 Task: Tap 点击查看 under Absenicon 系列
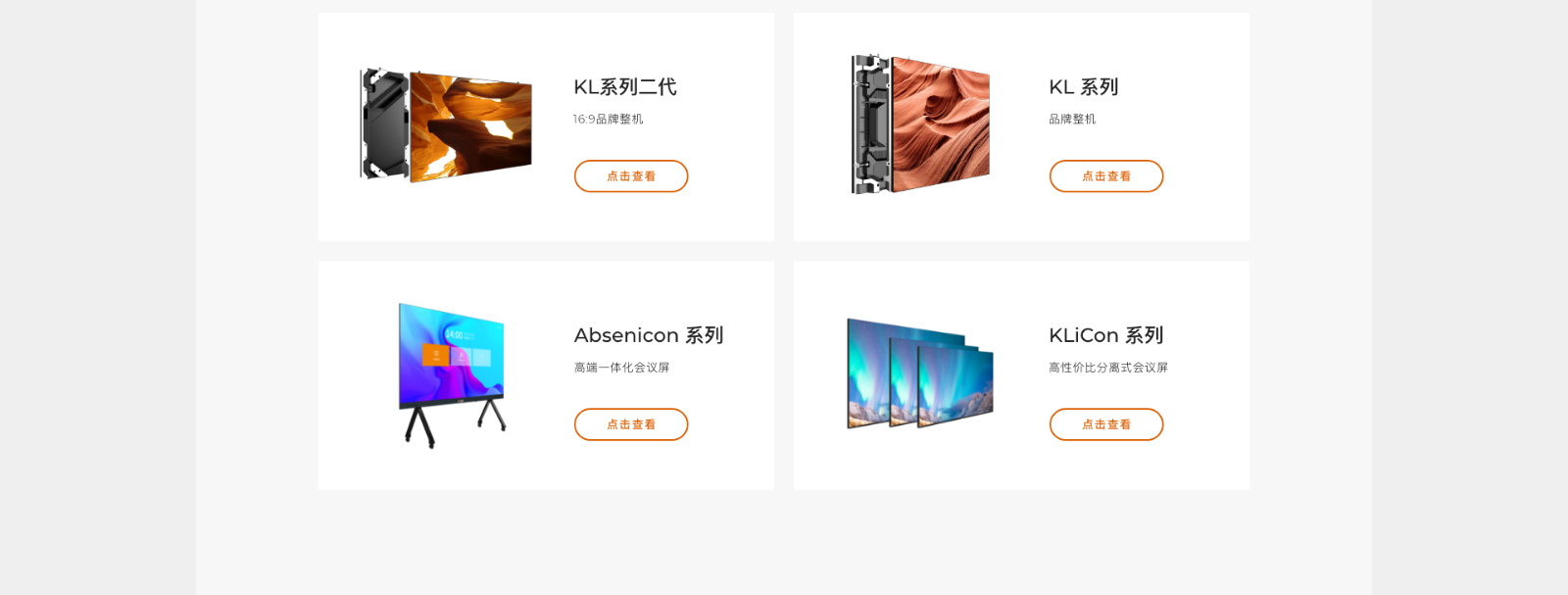click(x=630, y=424)
